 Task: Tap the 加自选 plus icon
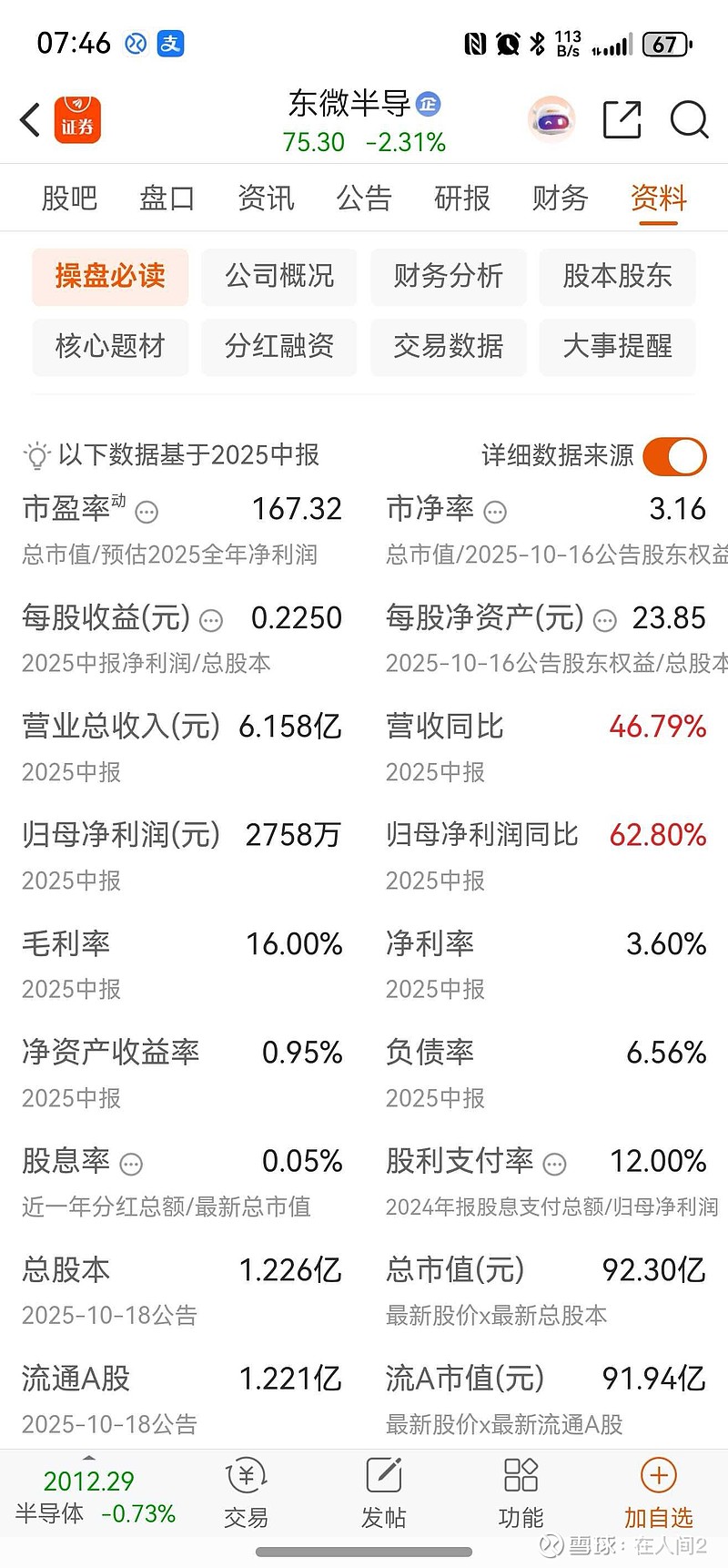click(658, 1475)
